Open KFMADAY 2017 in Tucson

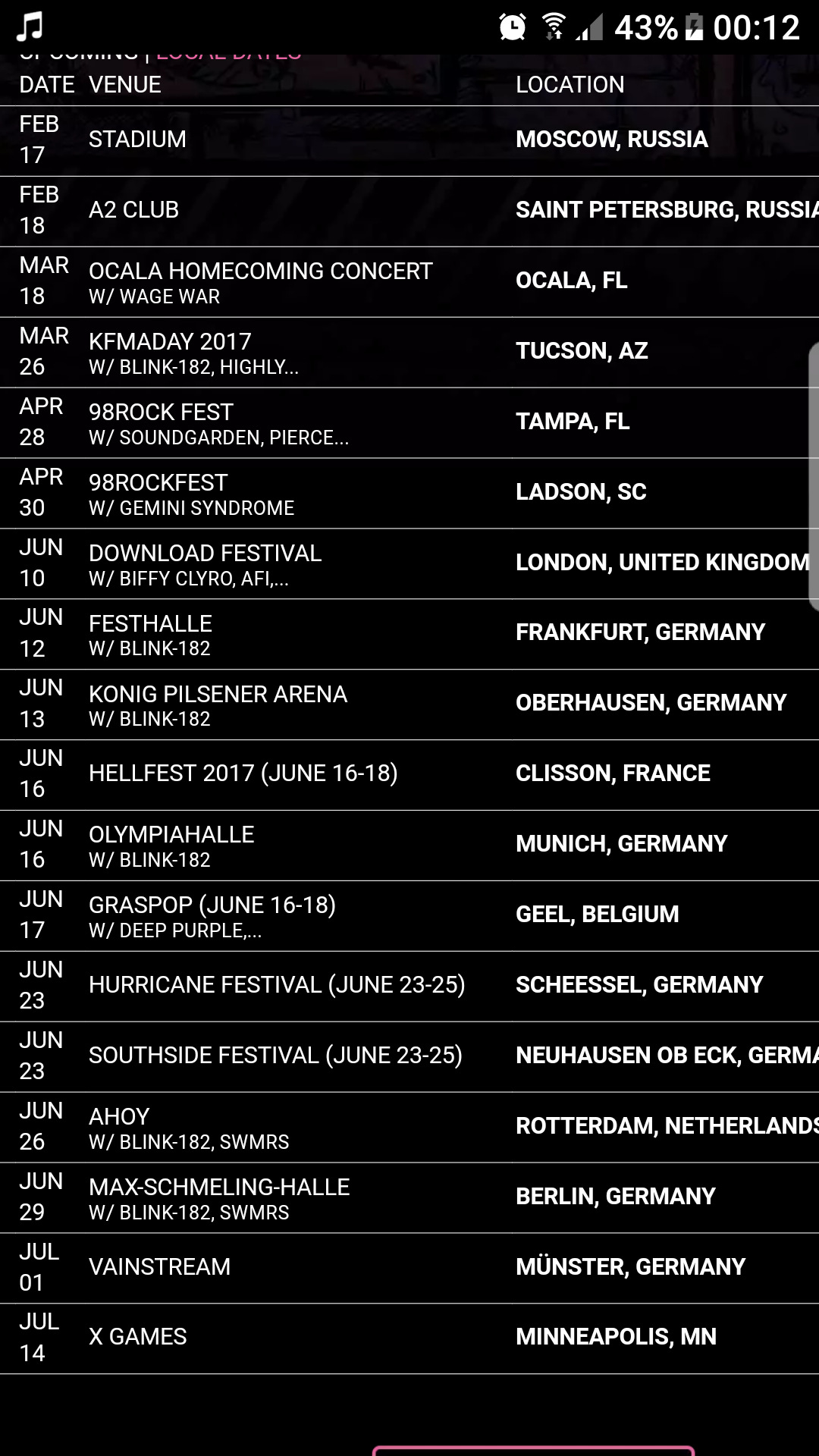(409, 353)
